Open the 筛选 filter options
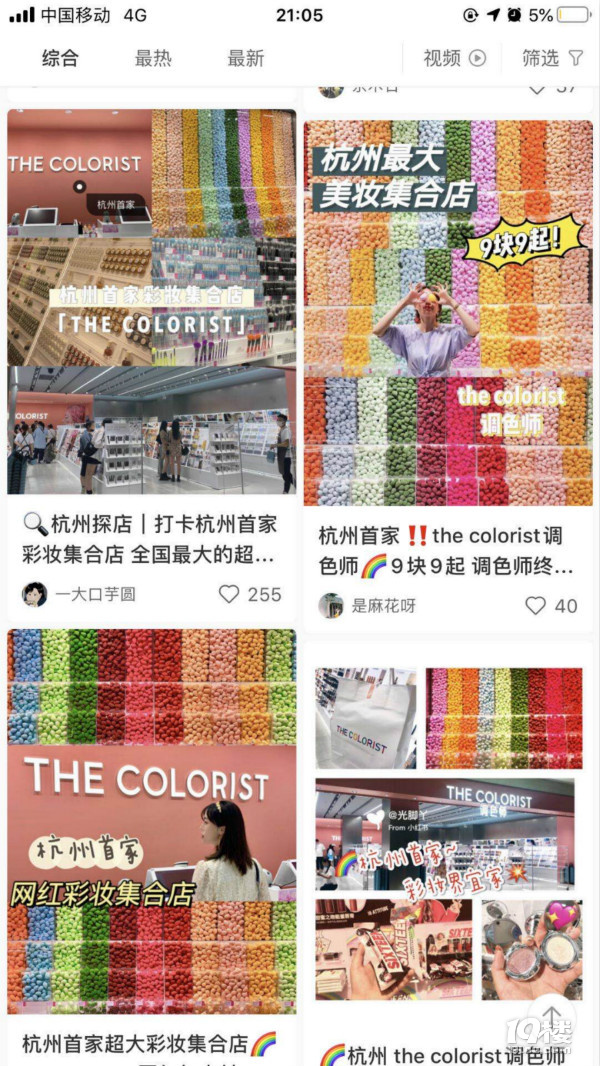The width and height of the screenshot is (600, 1066). click(552, 58)
